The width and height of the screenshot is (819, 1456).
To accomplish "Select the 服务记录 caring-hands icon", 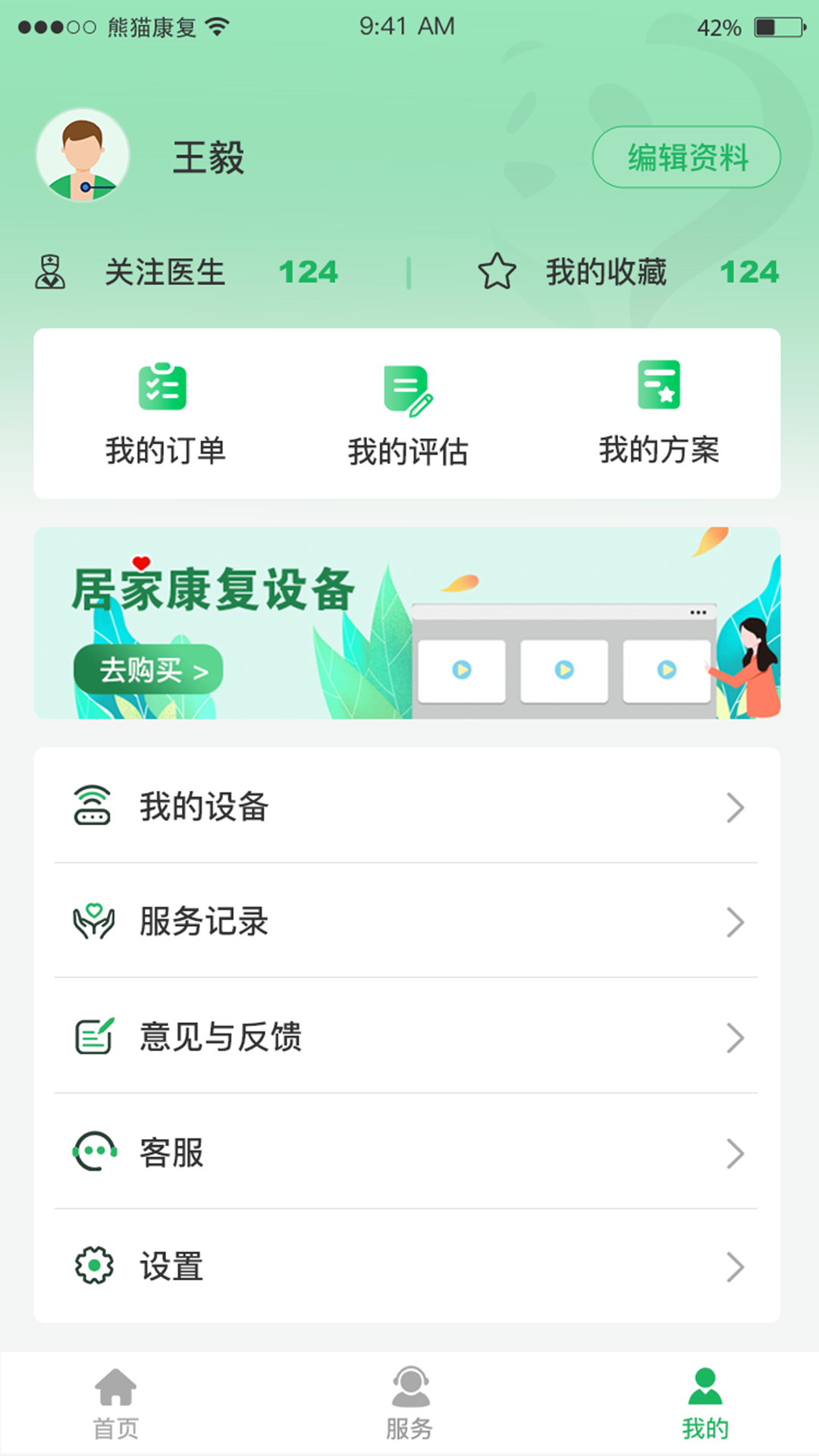I will pyautogui.click(x=93, y=922).
